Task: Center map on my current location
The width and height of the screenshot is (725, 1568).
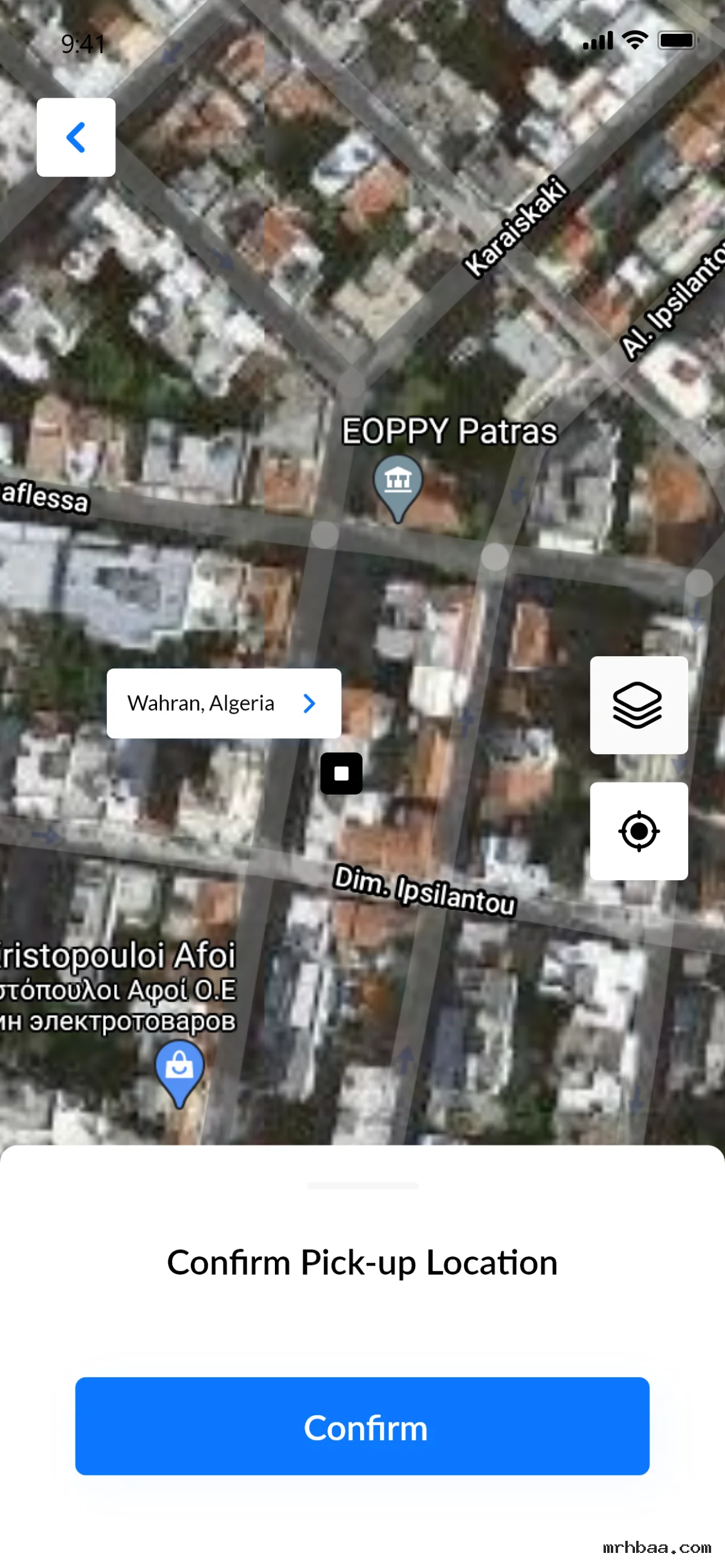Action: tap(639, 831)
